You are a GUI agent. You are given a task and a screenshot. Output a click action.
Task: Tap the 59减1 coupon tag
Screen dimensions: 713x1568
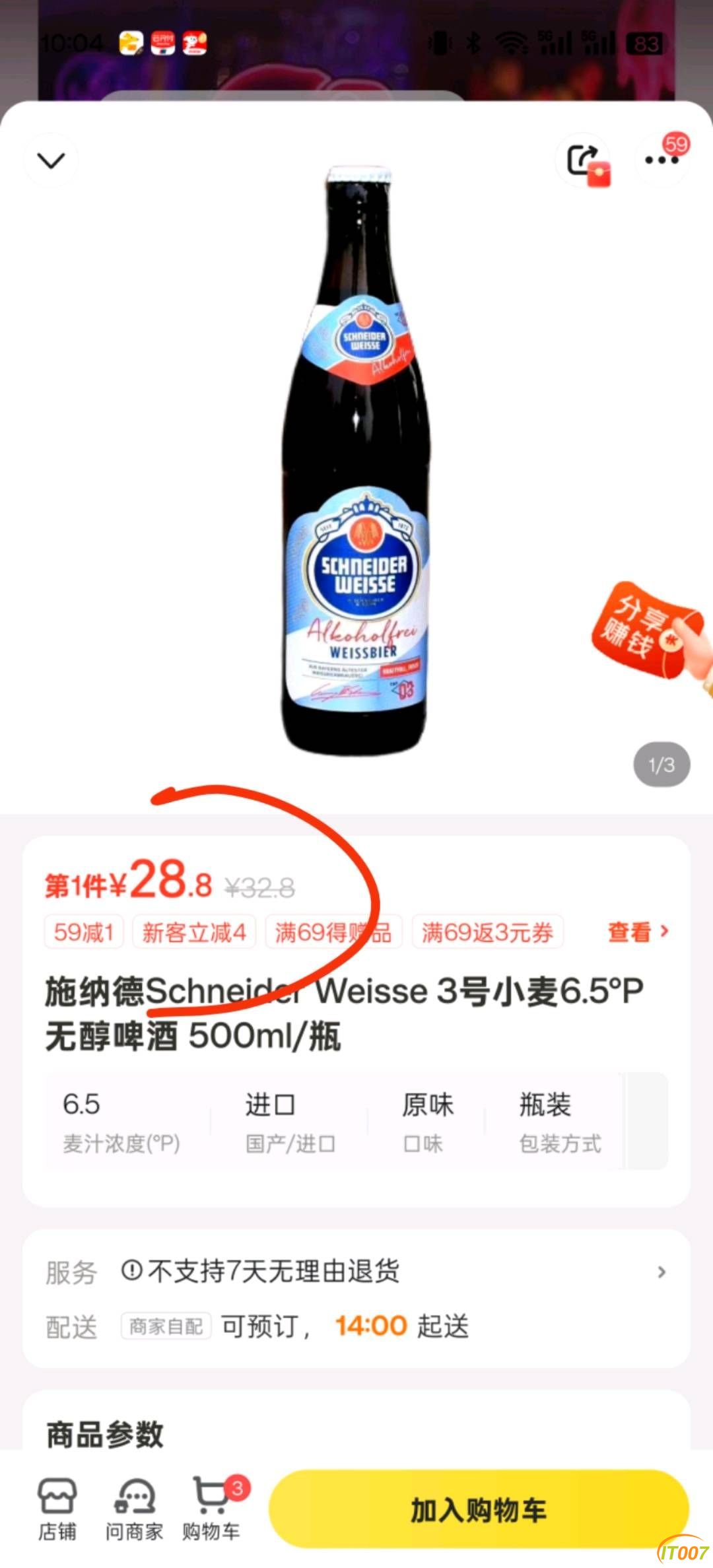point(84,932)
